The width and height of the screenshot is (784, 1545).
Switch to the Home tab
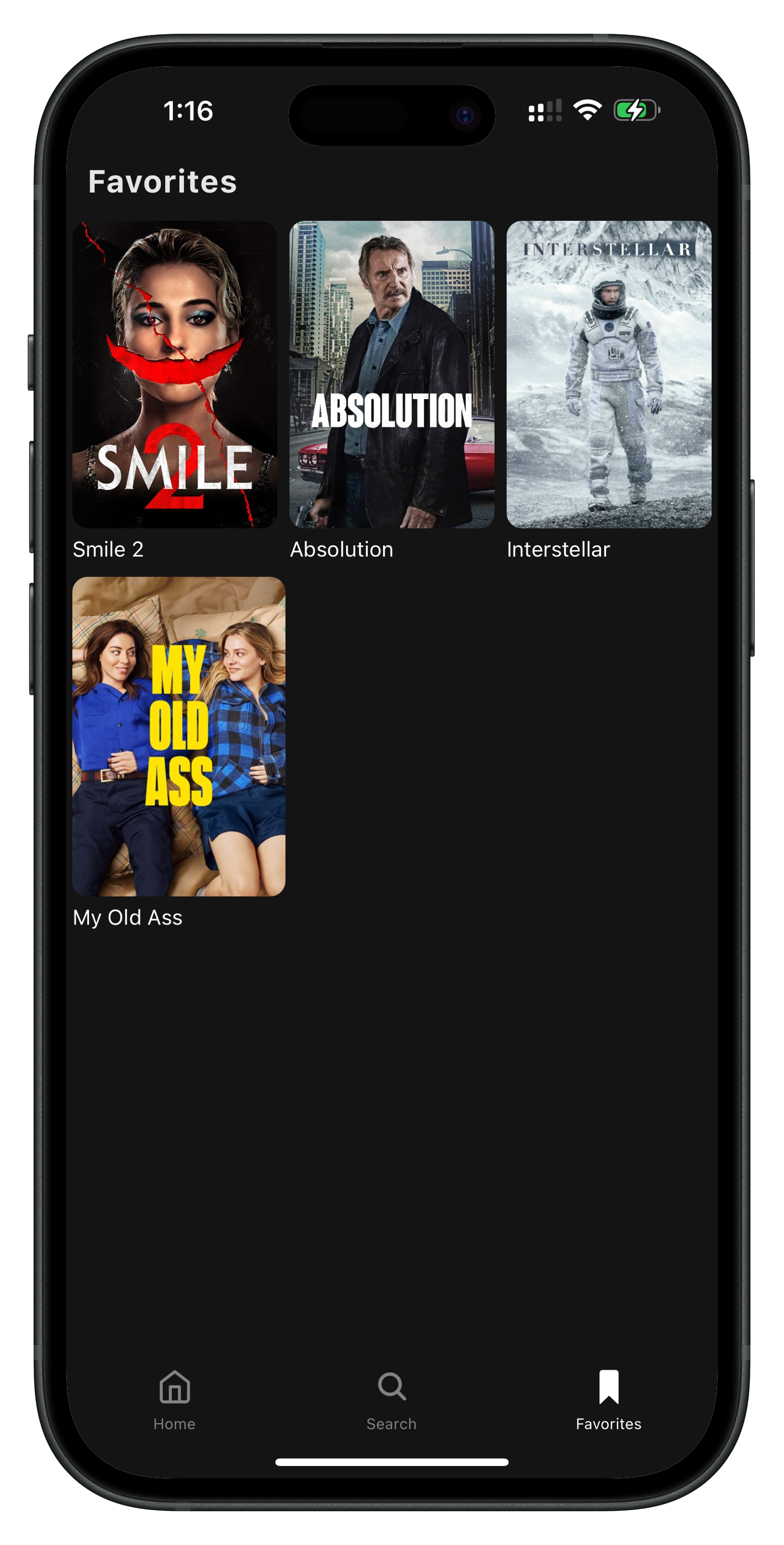[x=175, y=1400]
